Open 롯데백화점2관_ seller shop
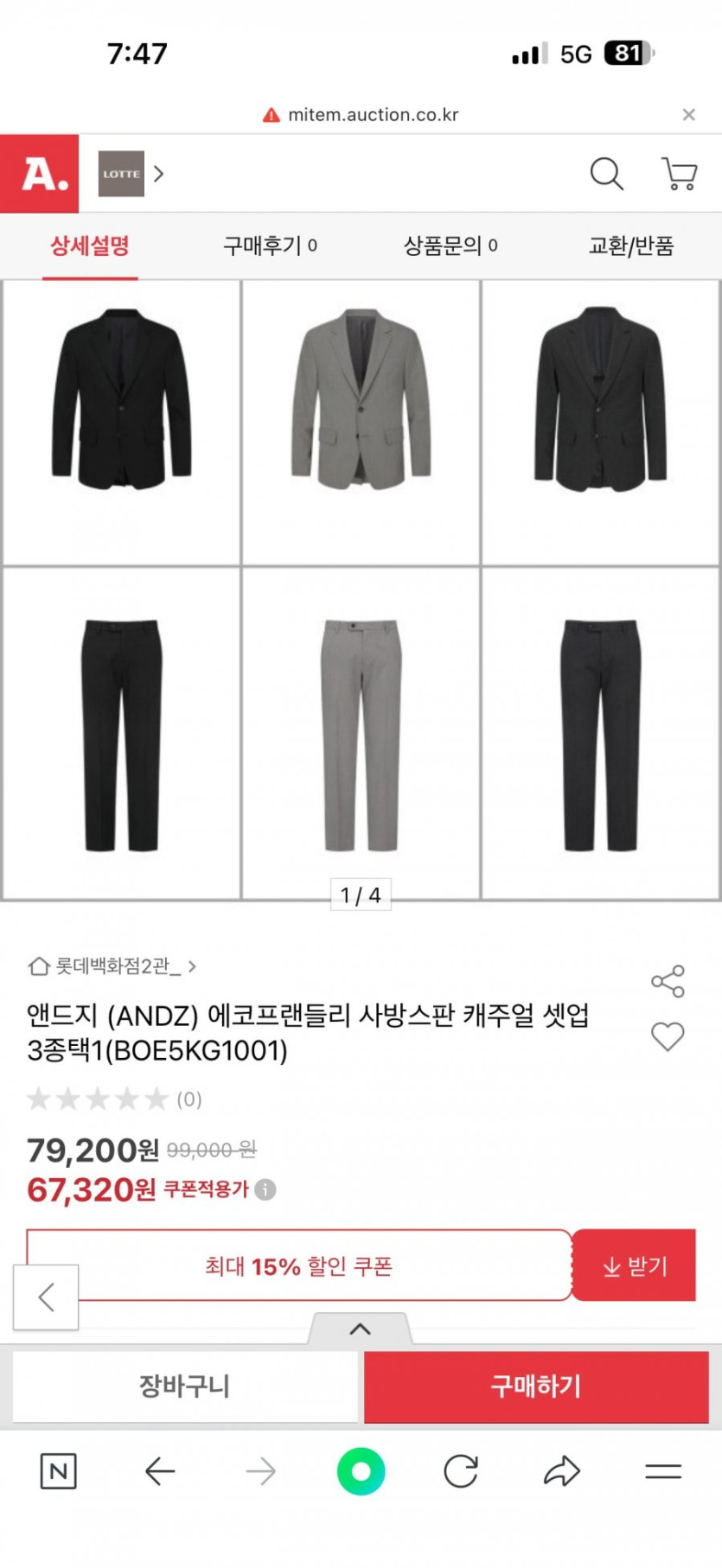This screenshot has height=1568, width=722. (112, 966)
